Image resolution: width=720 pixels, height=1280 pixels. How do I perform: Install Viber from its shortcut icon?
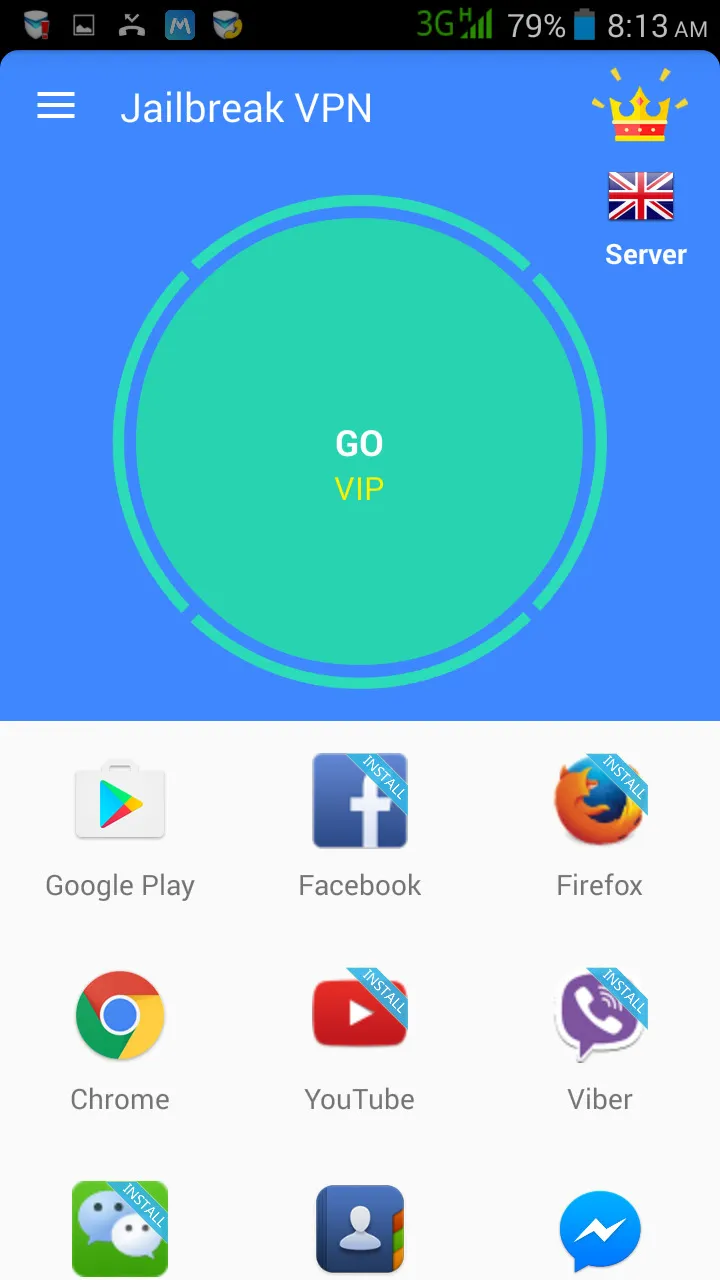600,1015
